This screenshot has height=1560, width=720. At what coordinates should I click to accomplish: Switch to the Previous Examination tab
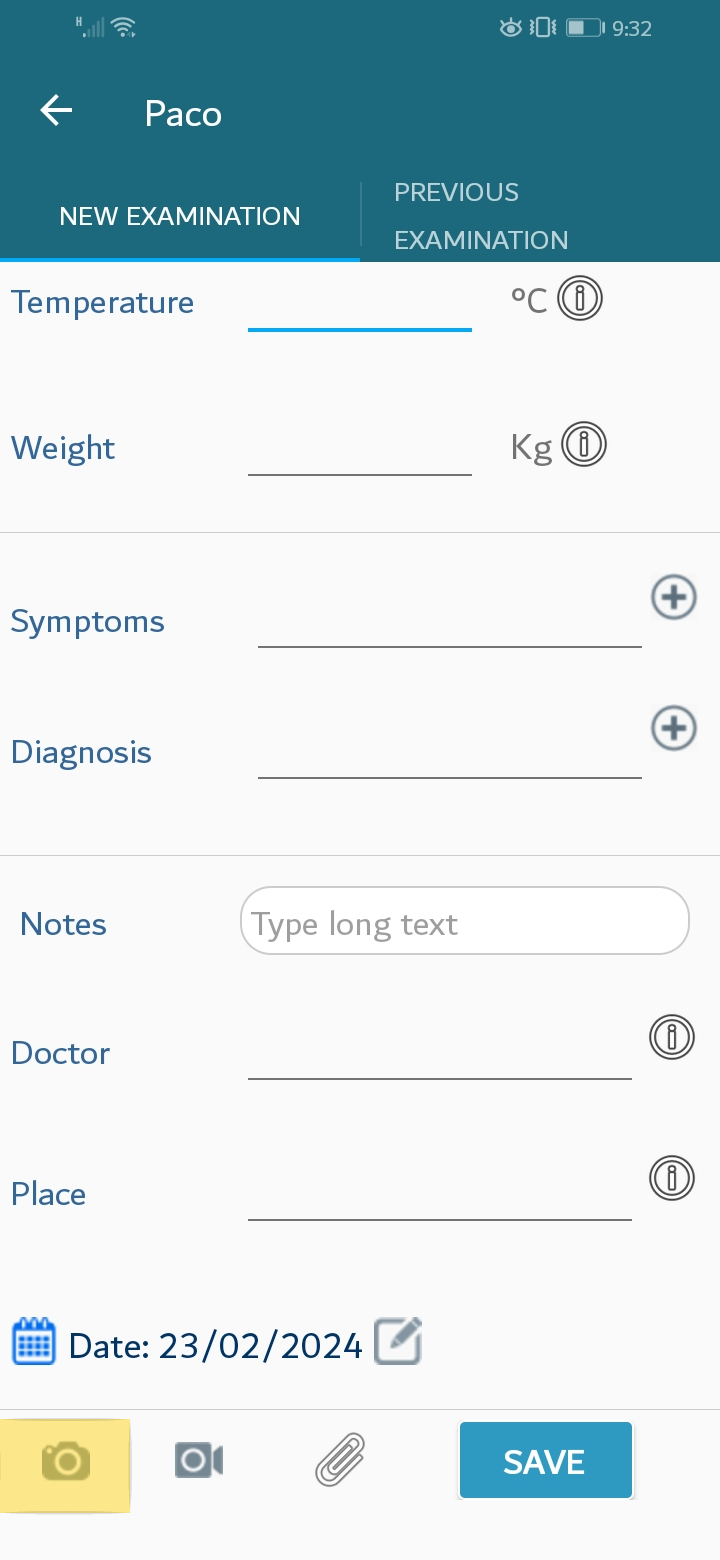click(x=540, y=216)
